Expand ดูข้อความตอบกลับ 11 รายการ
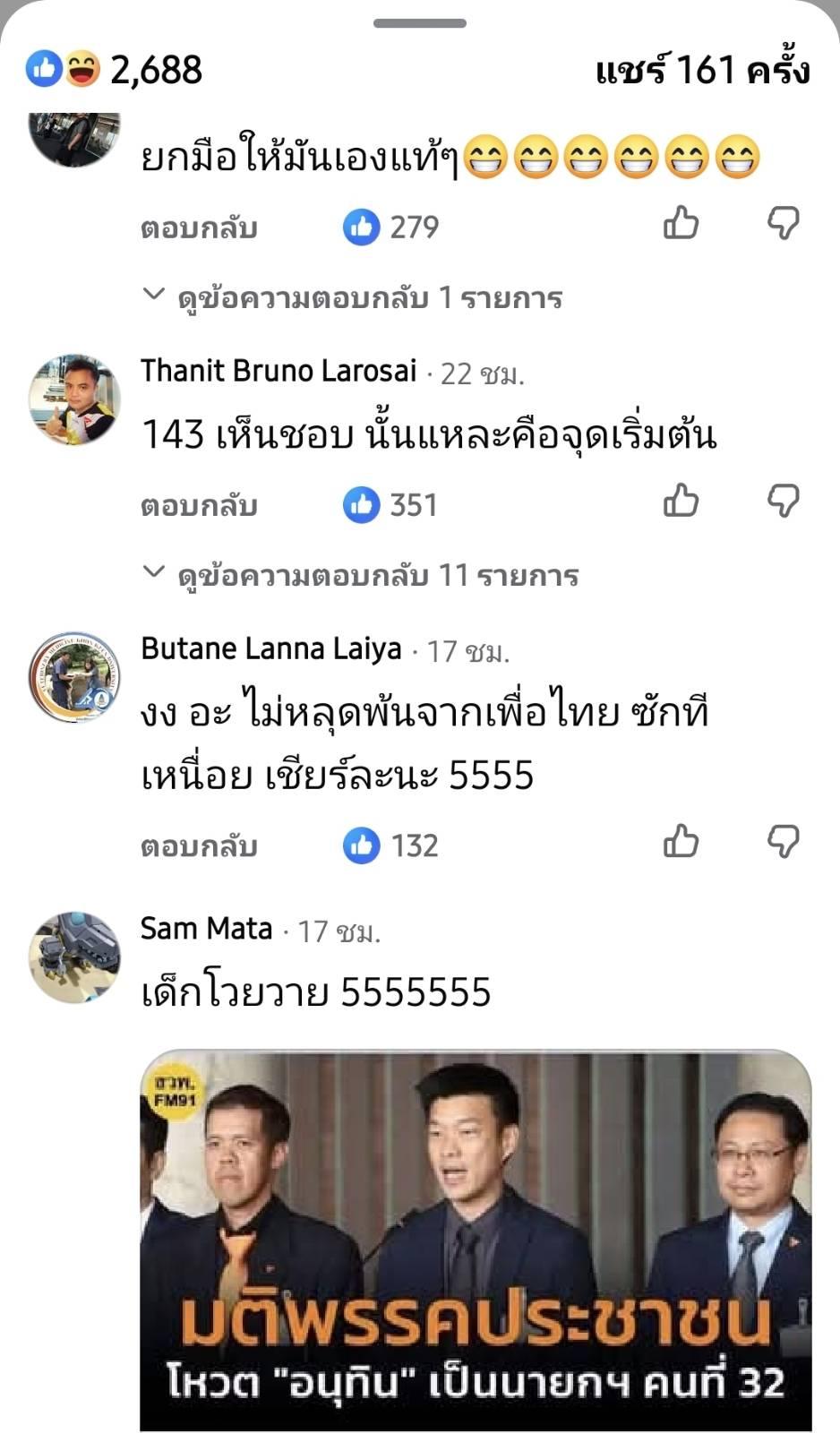Screen dimensions: 840x1433 (x=361, y=575)
